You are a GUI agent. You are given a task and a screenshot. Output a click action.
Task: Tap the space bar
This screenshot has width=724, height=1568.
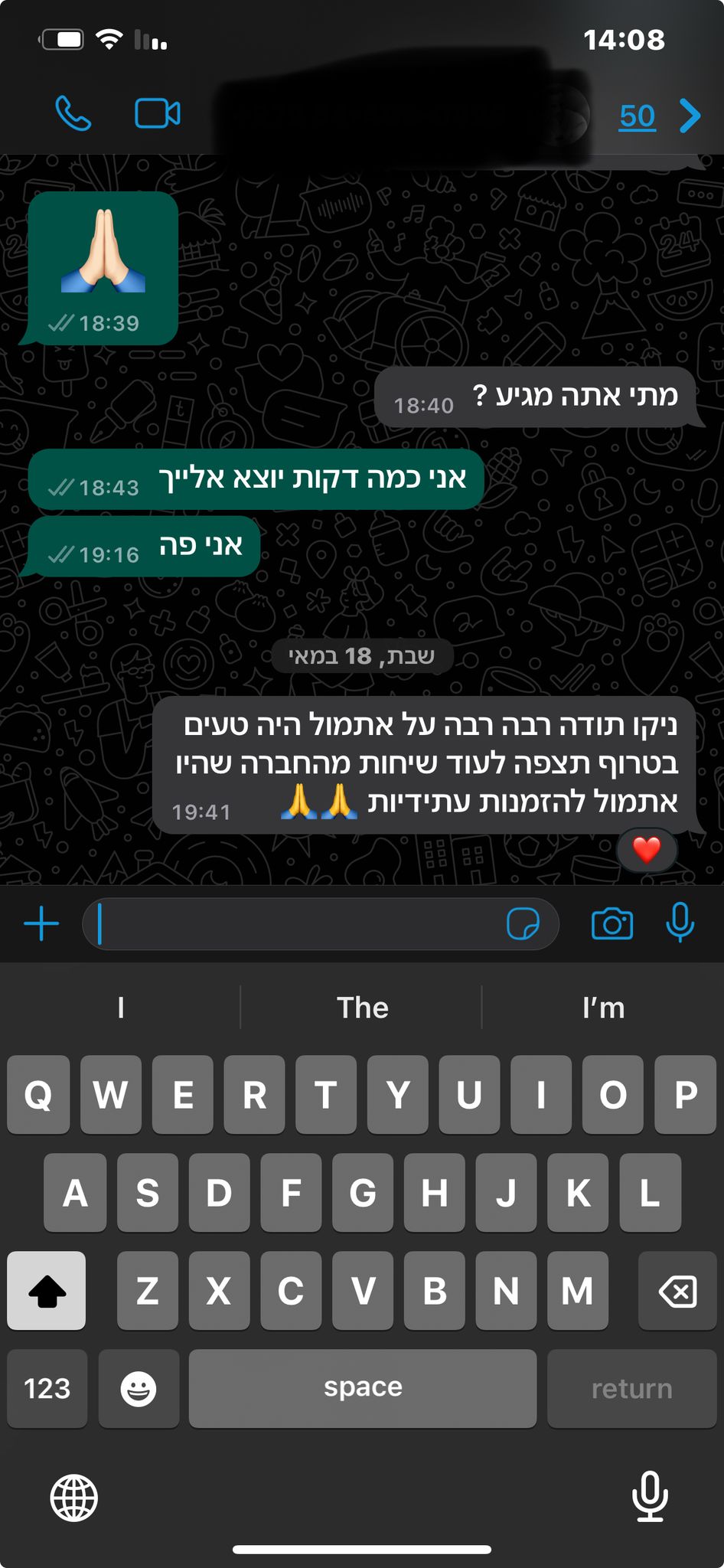click(x=362, y=1388)
